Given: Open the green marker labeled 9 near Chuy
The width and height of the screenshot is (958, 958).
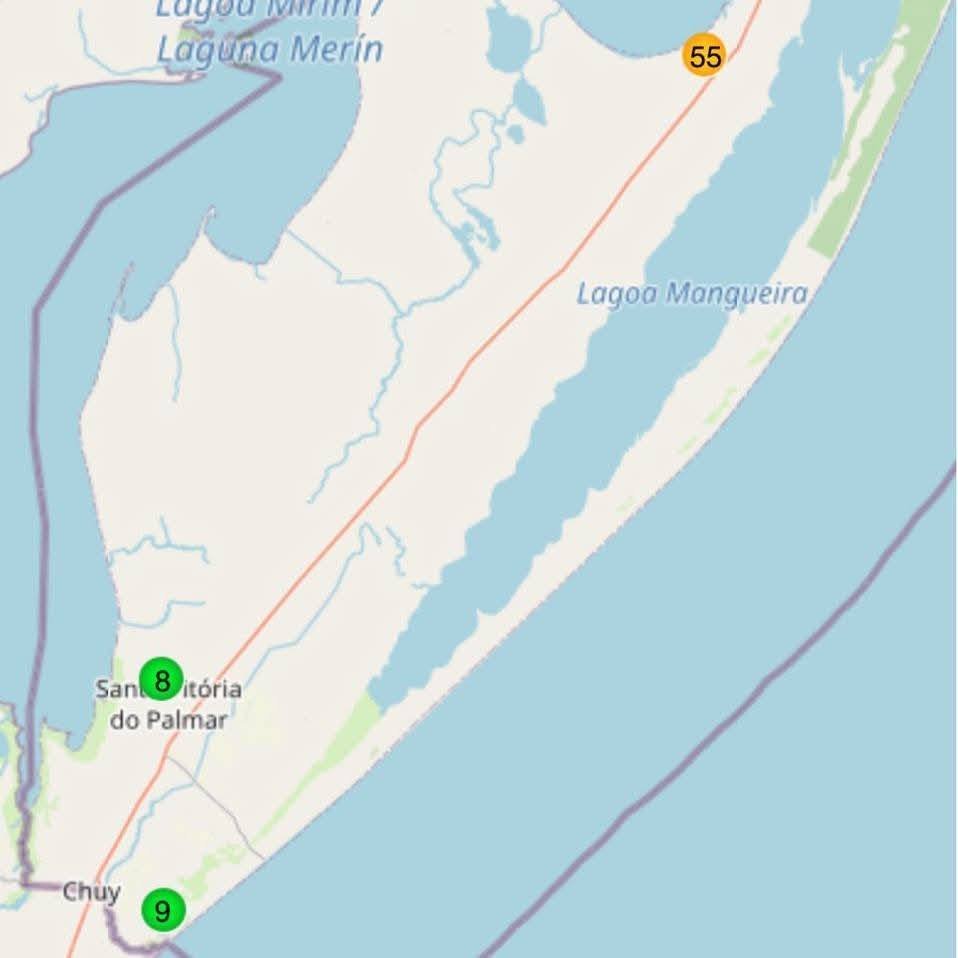Looking at the screenshot, I should (162, 910).
